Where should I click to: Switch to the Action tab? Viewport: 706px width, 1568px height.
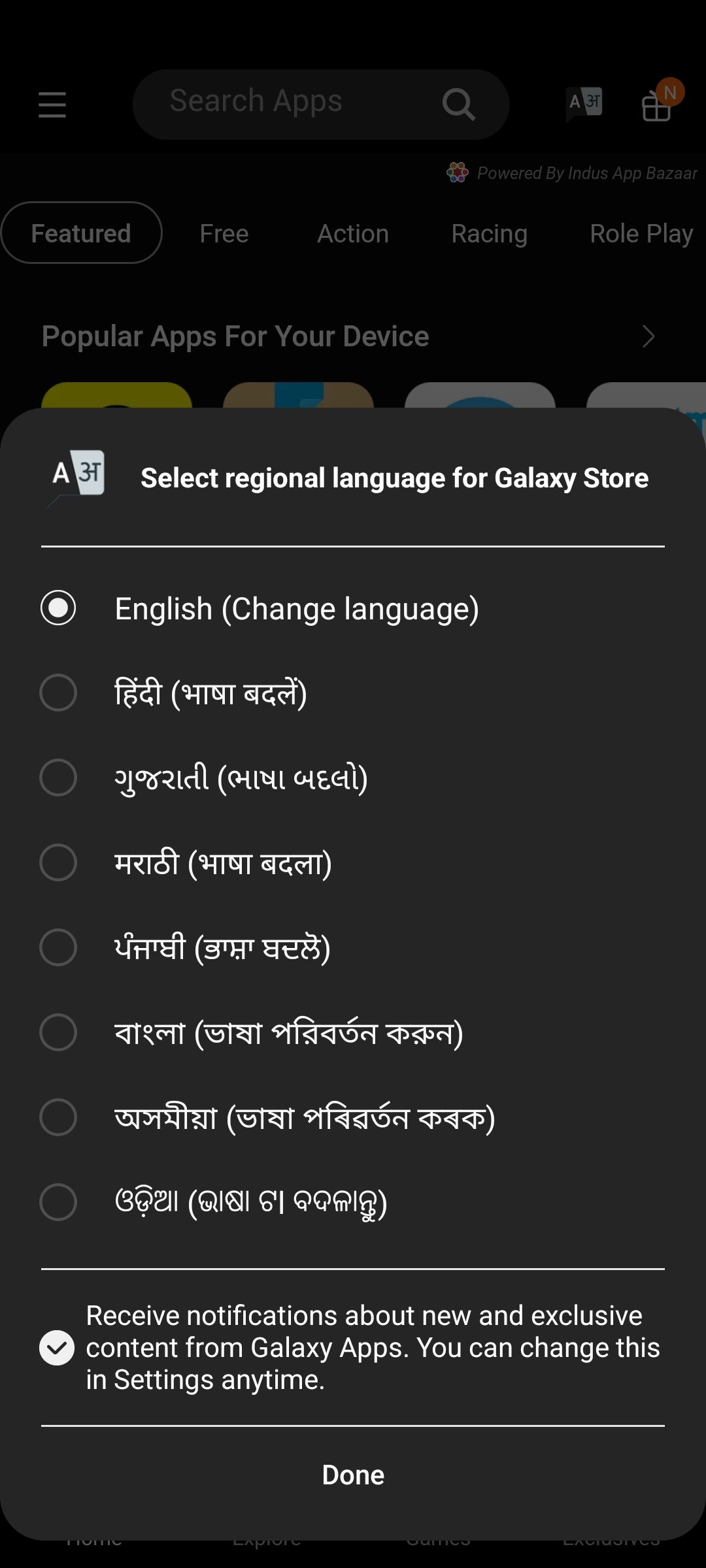point(353,233)
